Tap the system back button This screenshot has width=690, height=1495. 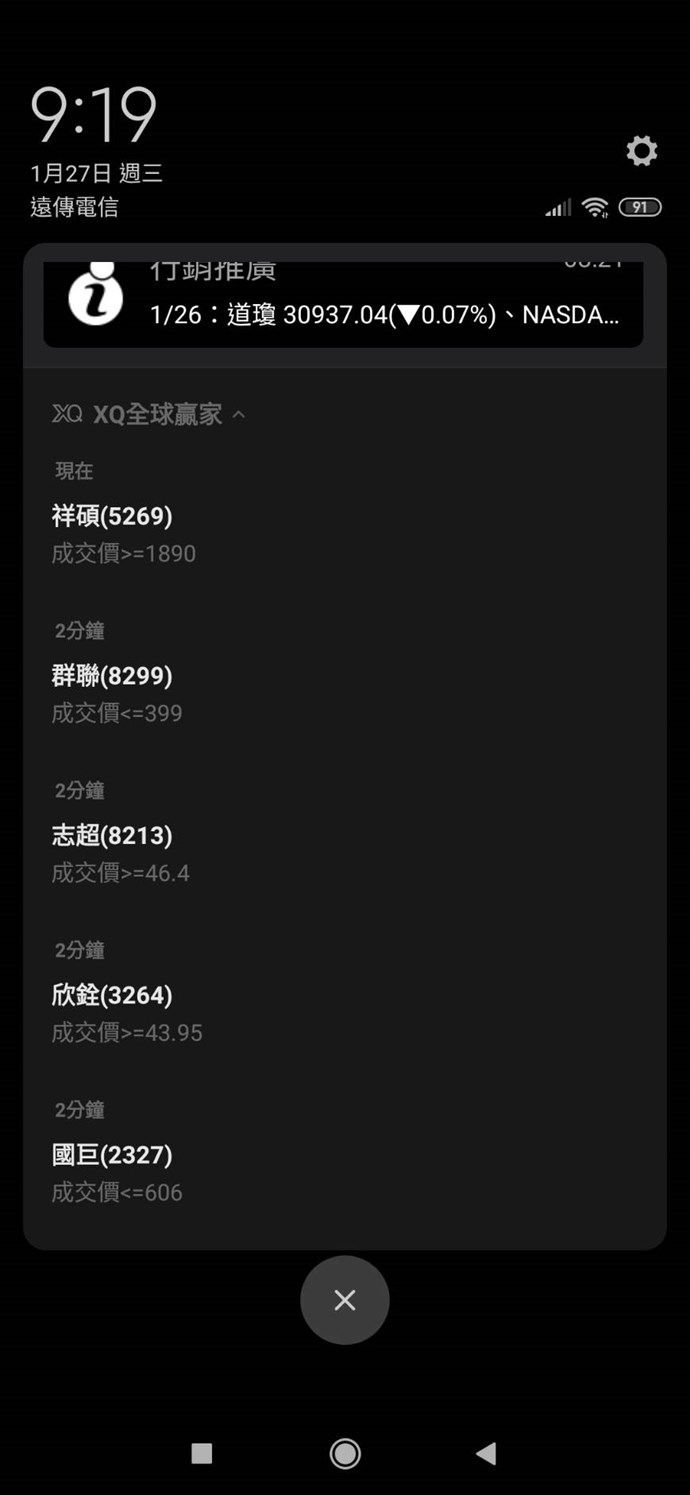(x=486, y=1454)
